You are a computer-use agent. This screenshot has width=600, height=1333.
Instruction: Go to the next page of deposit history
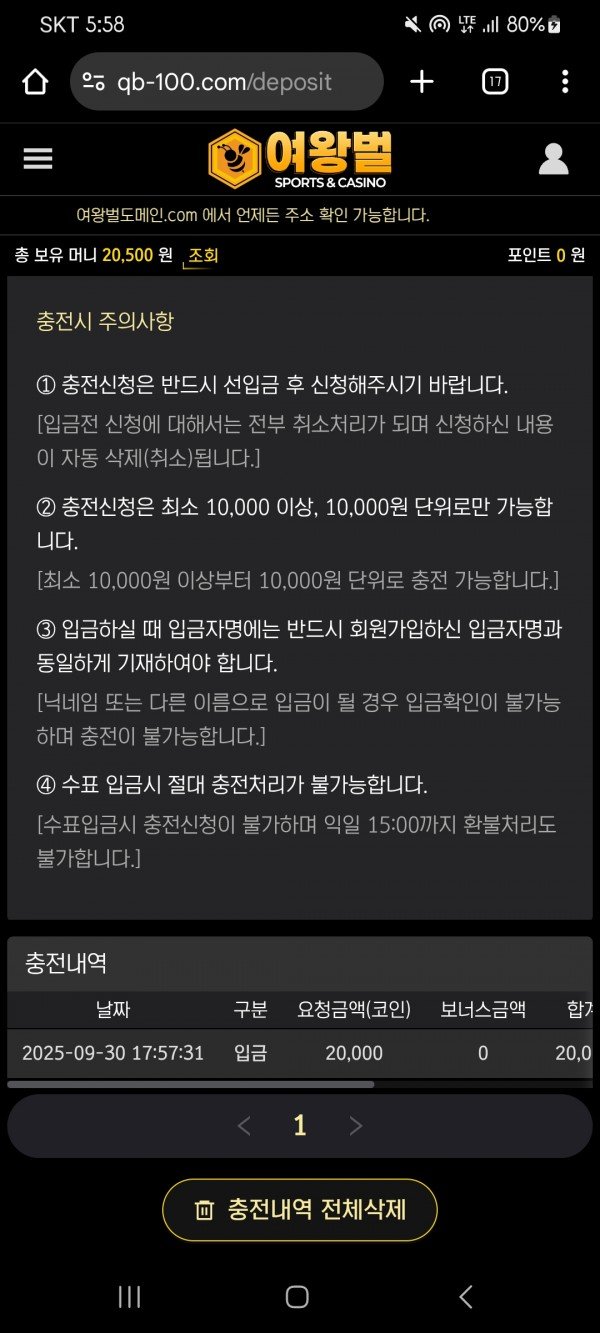356,1126
